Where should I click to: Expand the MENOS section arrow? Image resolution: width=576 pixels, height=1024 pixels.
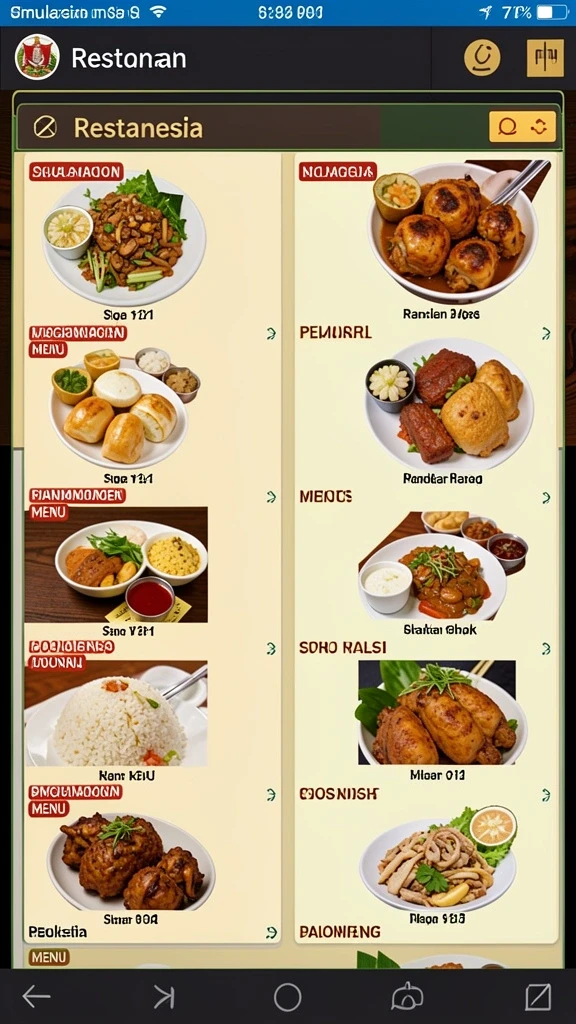(546, 498)
